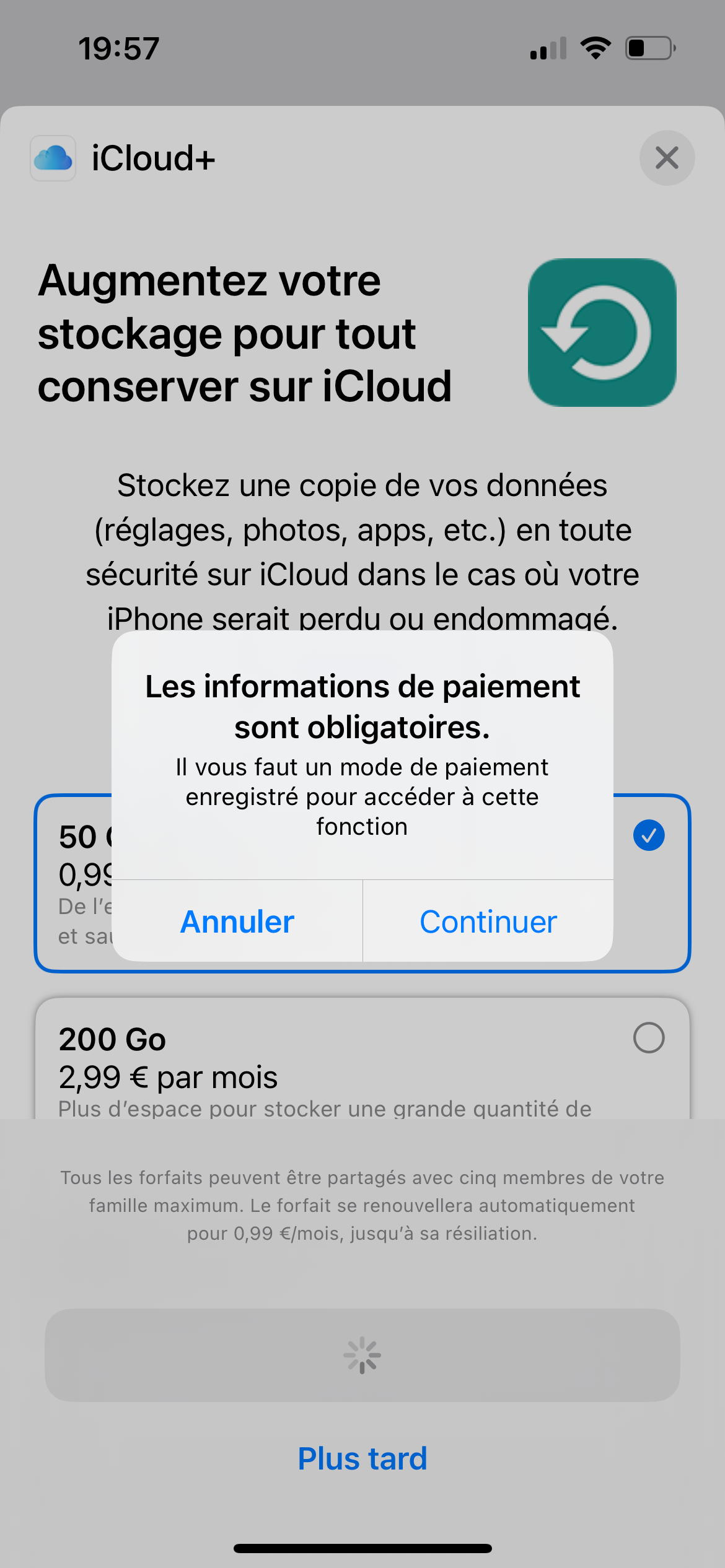Tap the checked 50 Go plan radio
Image resolution: width=725 pixels, height=1568 pixels.
tap(649, 835)
